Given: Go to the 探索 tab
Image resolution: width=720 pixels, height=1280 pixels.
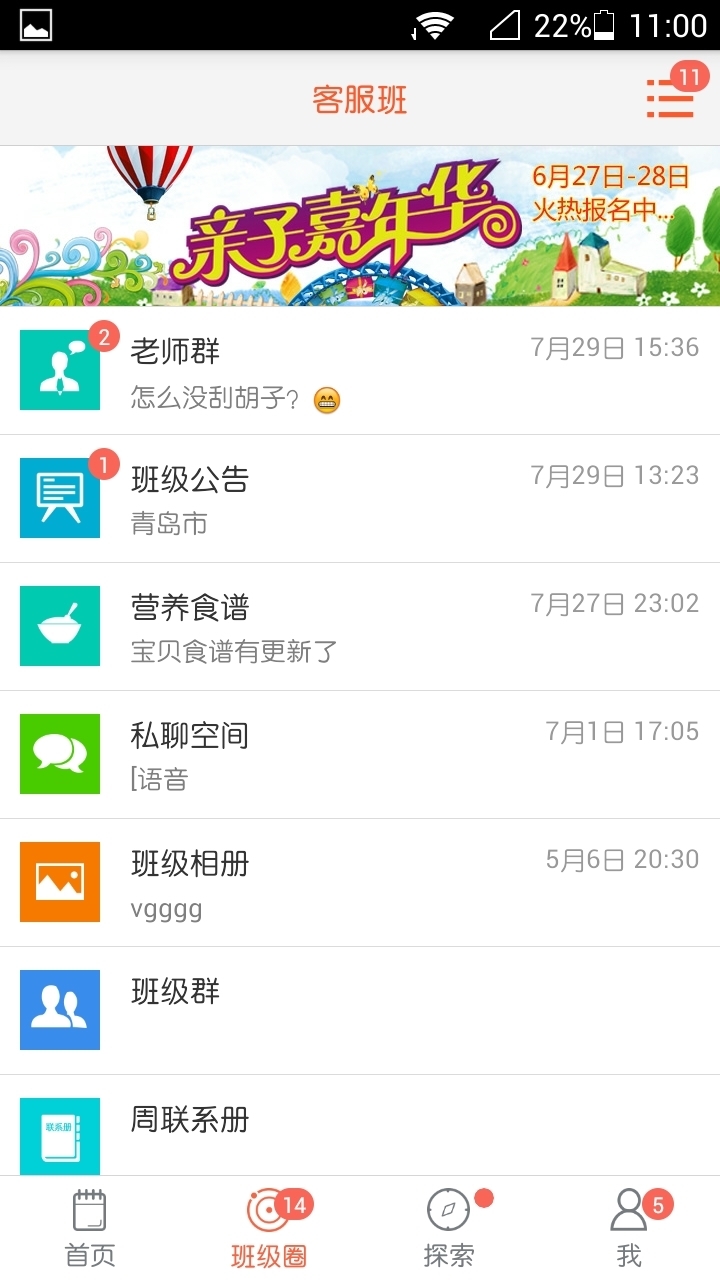Looking at the screenshot, I should [449, 1228].
